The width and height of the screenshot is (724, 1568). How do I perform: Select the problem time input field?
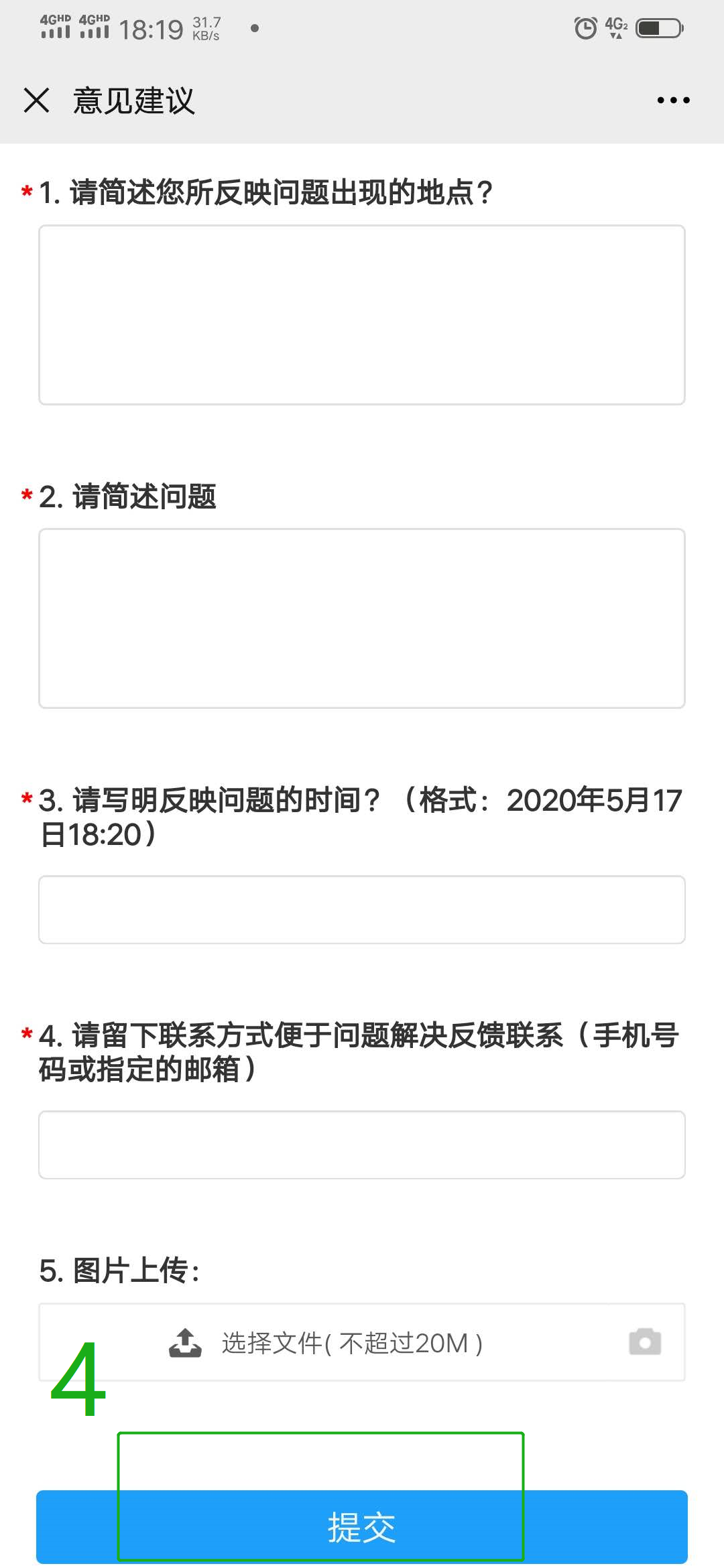tap(362, 909)
